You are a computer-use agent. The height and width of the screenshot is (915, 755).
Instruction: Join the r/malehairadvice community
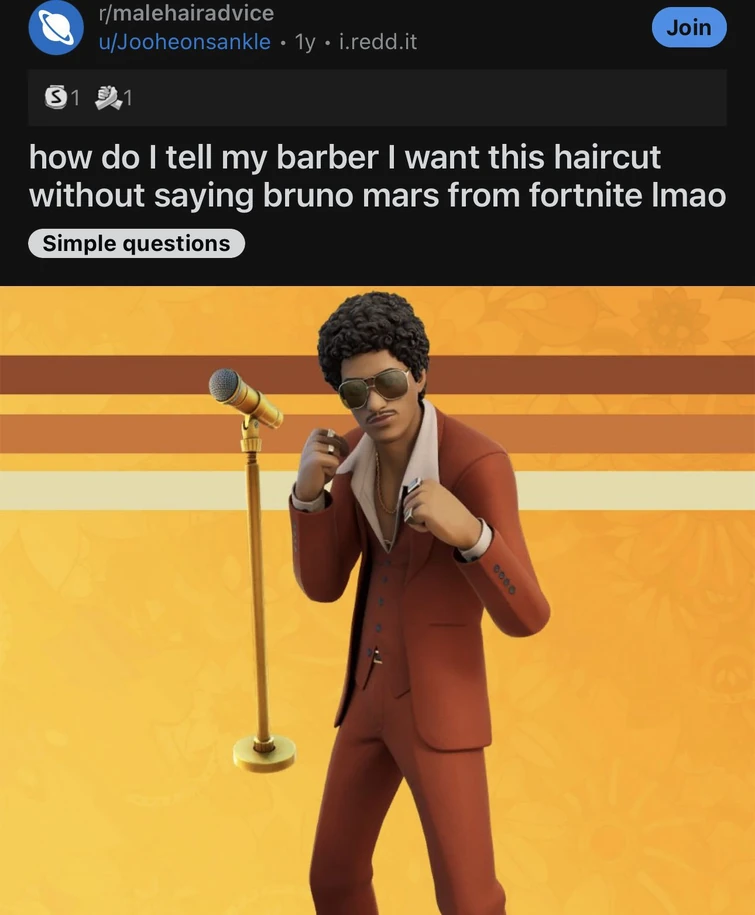click(688, 28)
